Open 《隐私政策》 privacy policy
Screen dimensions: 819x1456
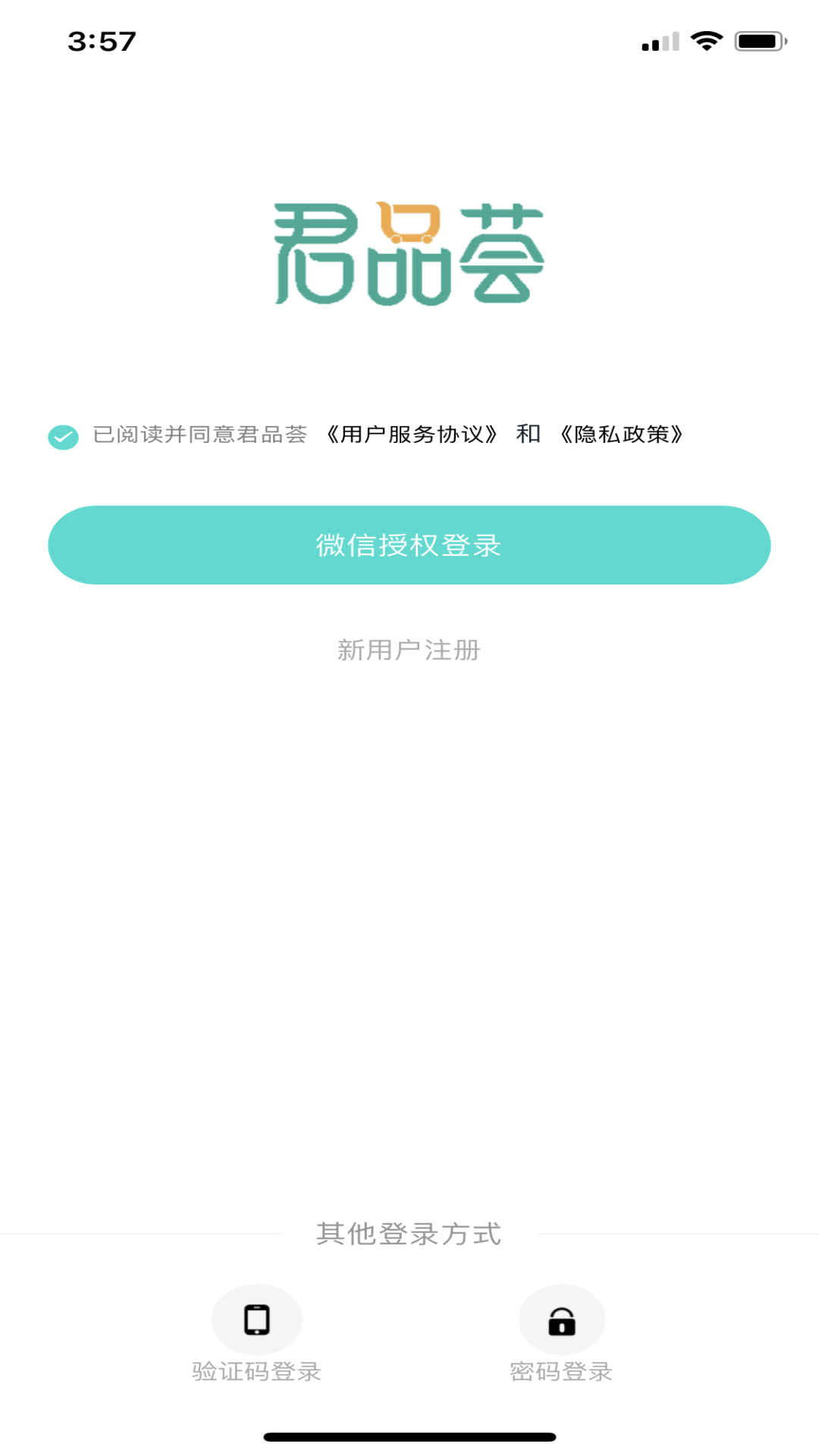coord(623,435)
